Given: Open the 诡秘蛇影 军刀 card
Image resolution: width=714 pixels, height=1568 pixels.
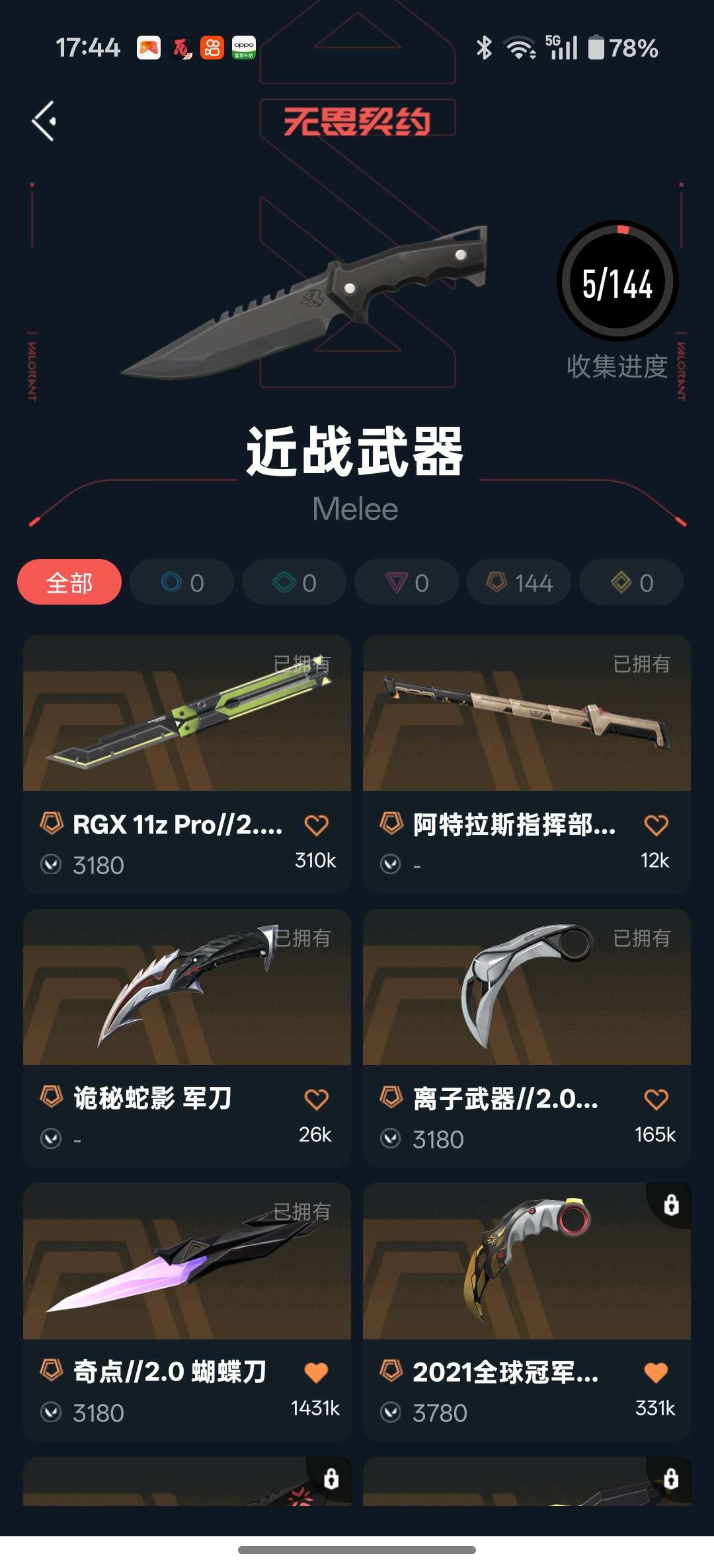Looking at the screenshot, I should [187, 1038].
